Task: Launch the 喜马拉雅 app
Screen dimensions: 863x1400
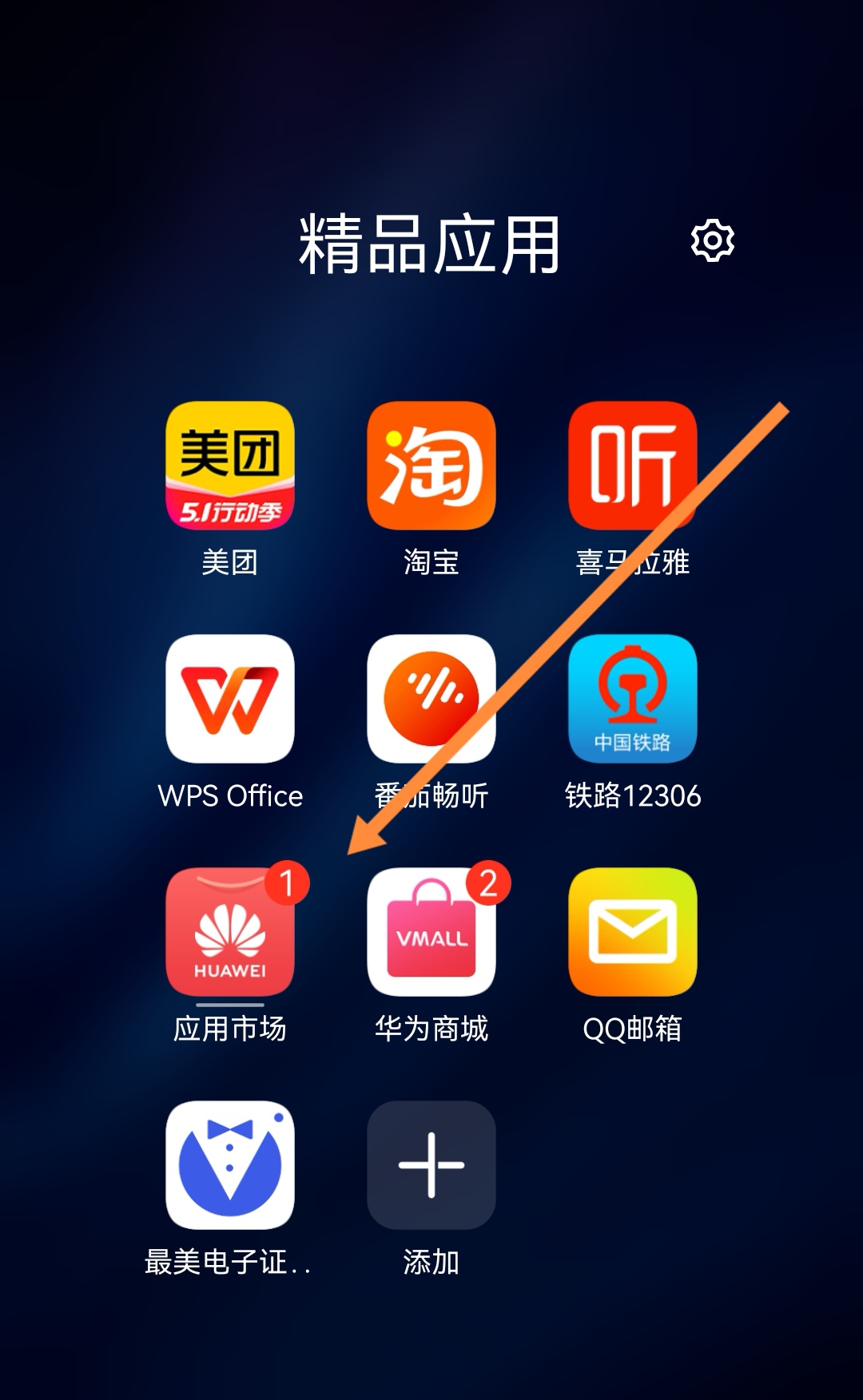Action: [632, 466]
